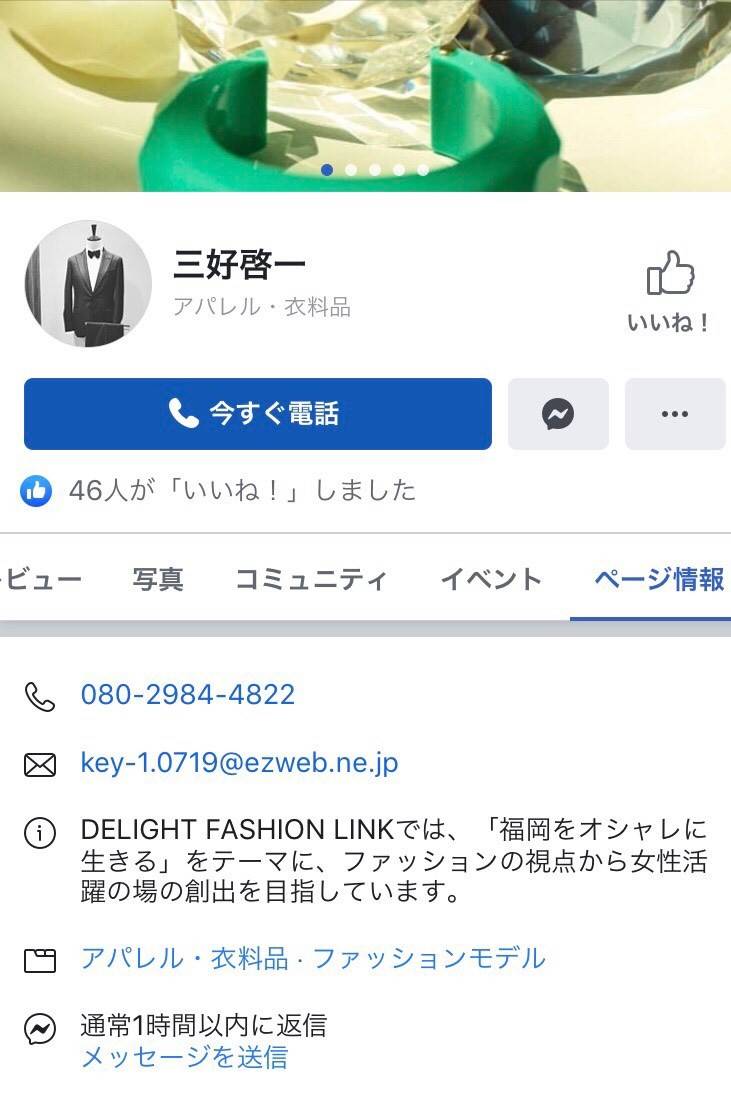Tap メッセージを送信 to send a message
The image size is (731, 1096).
tap(184, 1056)
